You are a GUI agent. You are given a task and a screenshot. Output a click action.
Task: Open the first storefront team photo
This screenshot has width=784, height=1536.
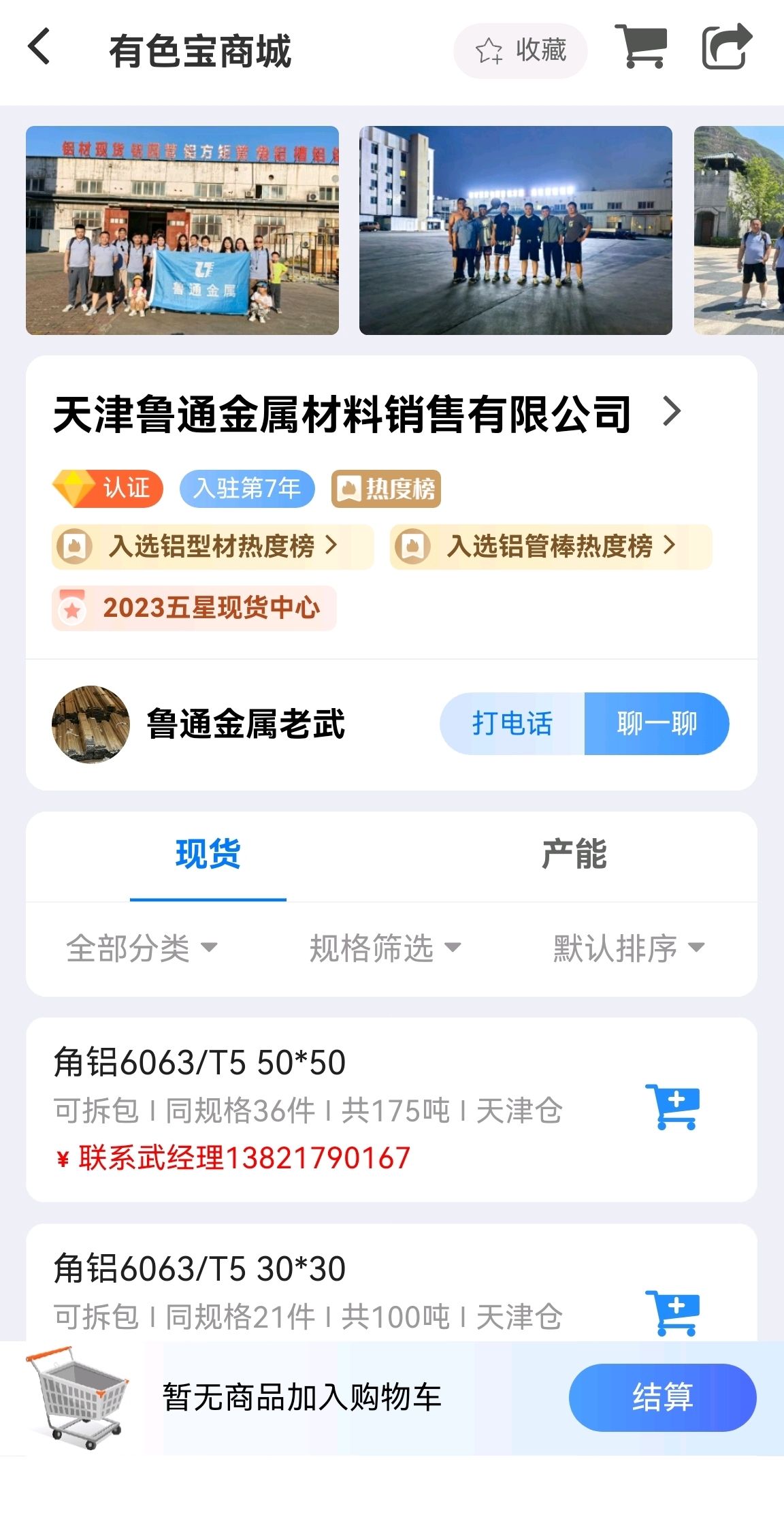182,230
